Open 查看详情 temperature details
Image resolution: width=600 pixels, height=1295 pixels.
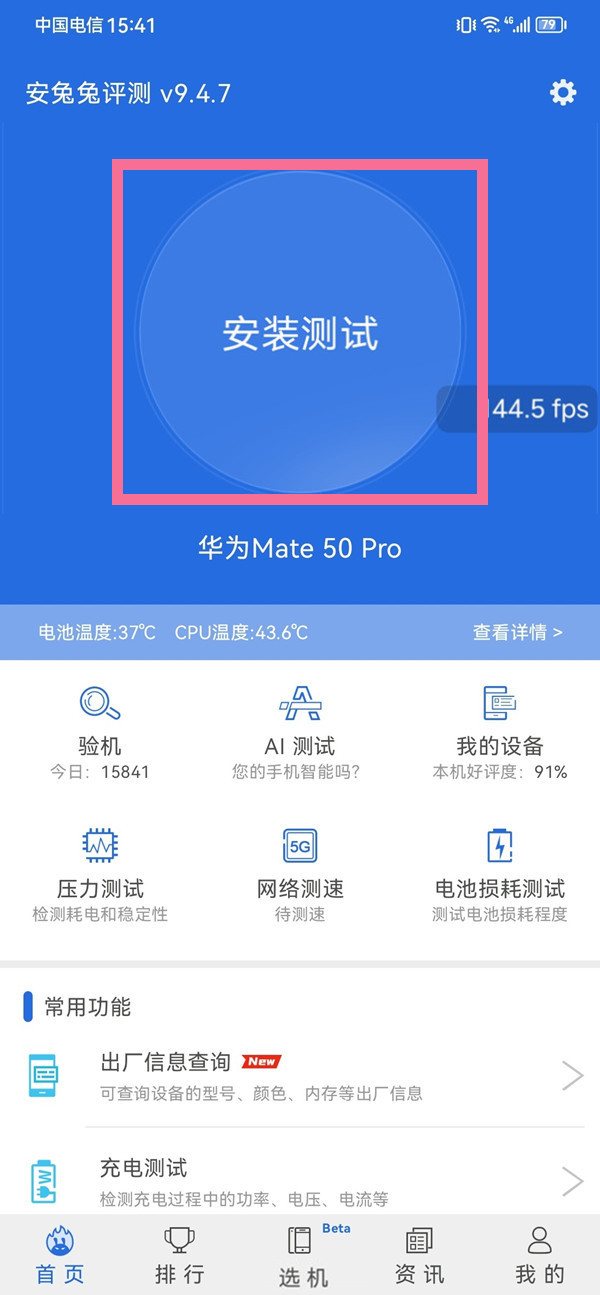[518, 632]
